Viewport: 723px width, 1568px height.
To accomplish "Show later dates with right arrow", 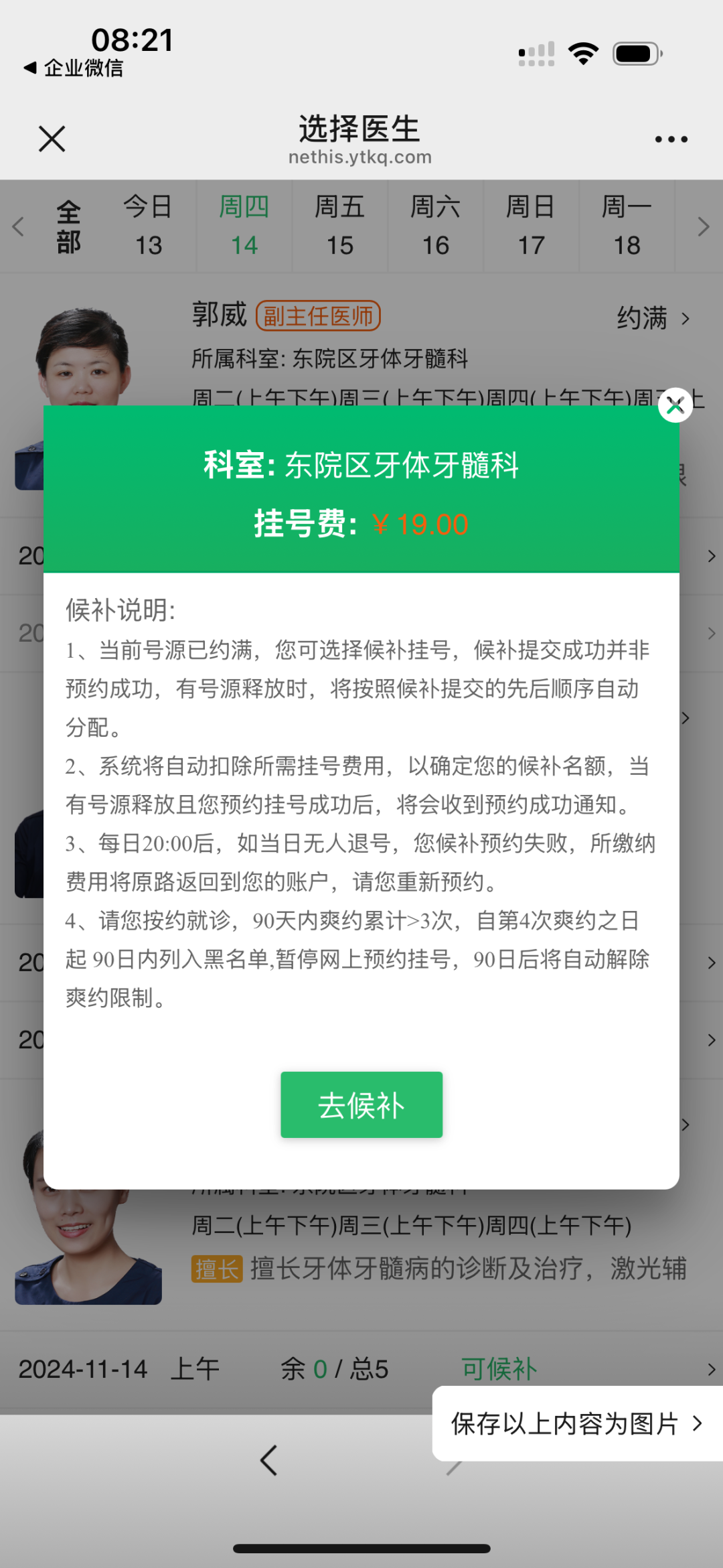I will click(x=703, y=226).
